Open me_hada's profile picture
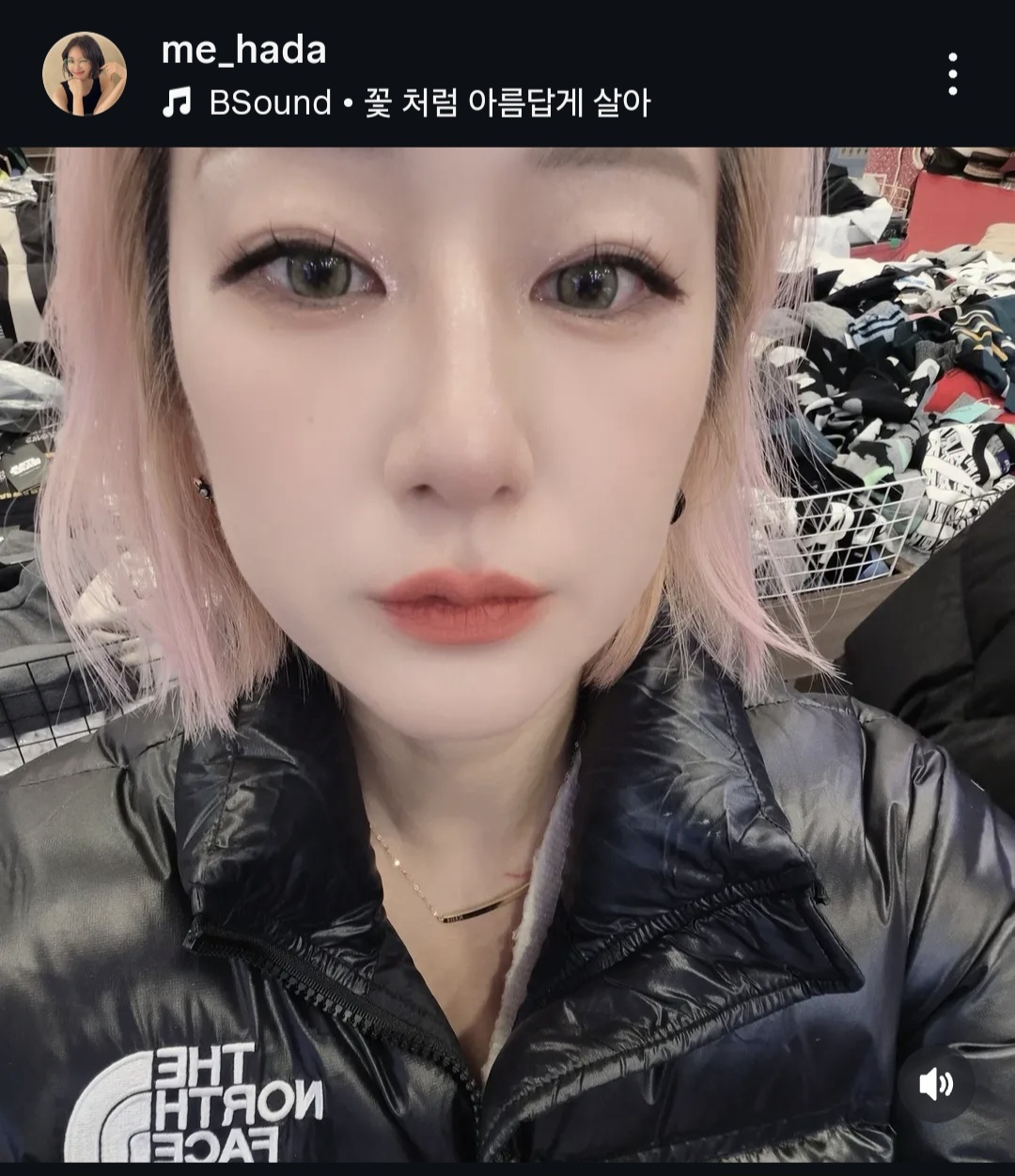Screen dimensions: 1015x1176 click(85, 74)
